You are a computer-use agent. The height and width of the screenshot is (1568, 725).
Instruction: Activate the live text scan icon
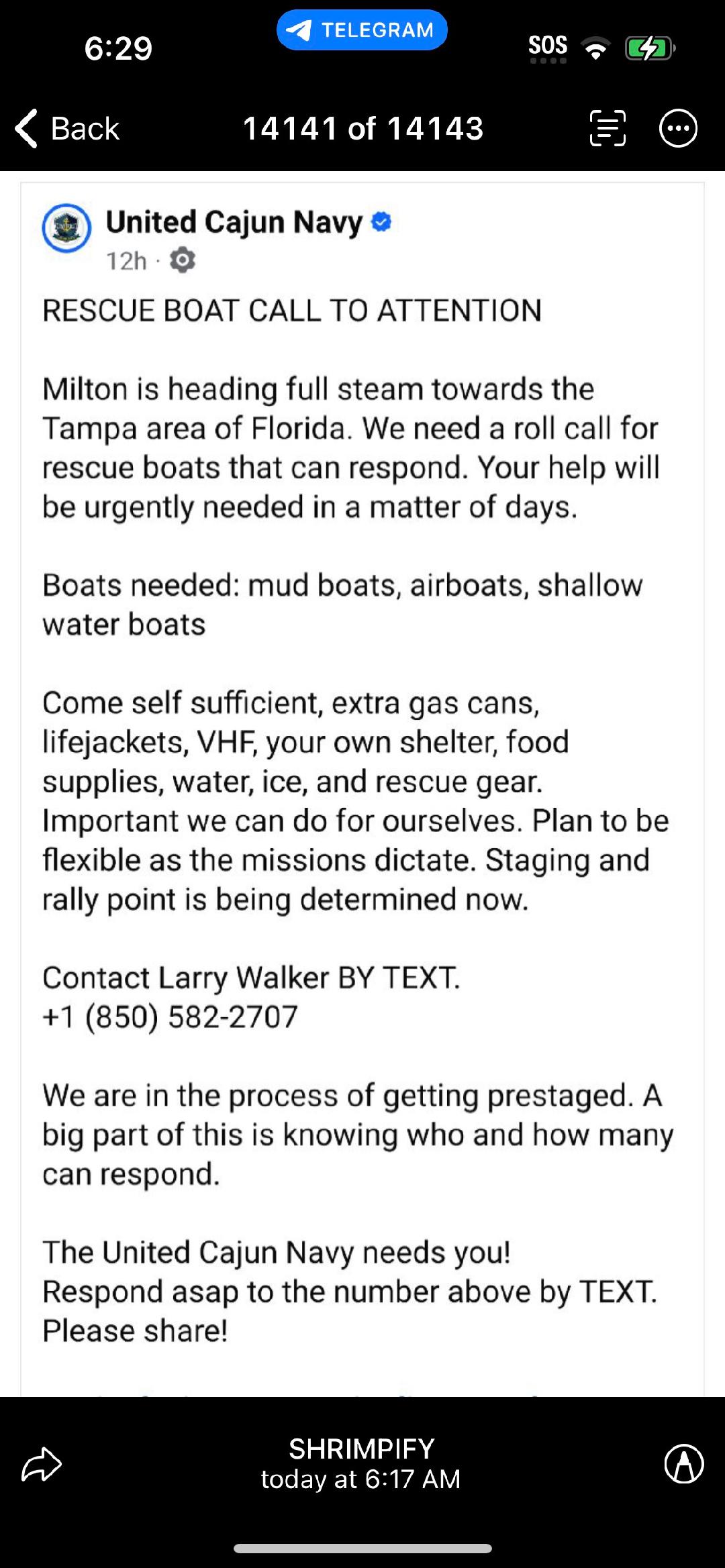pos(608,128)
